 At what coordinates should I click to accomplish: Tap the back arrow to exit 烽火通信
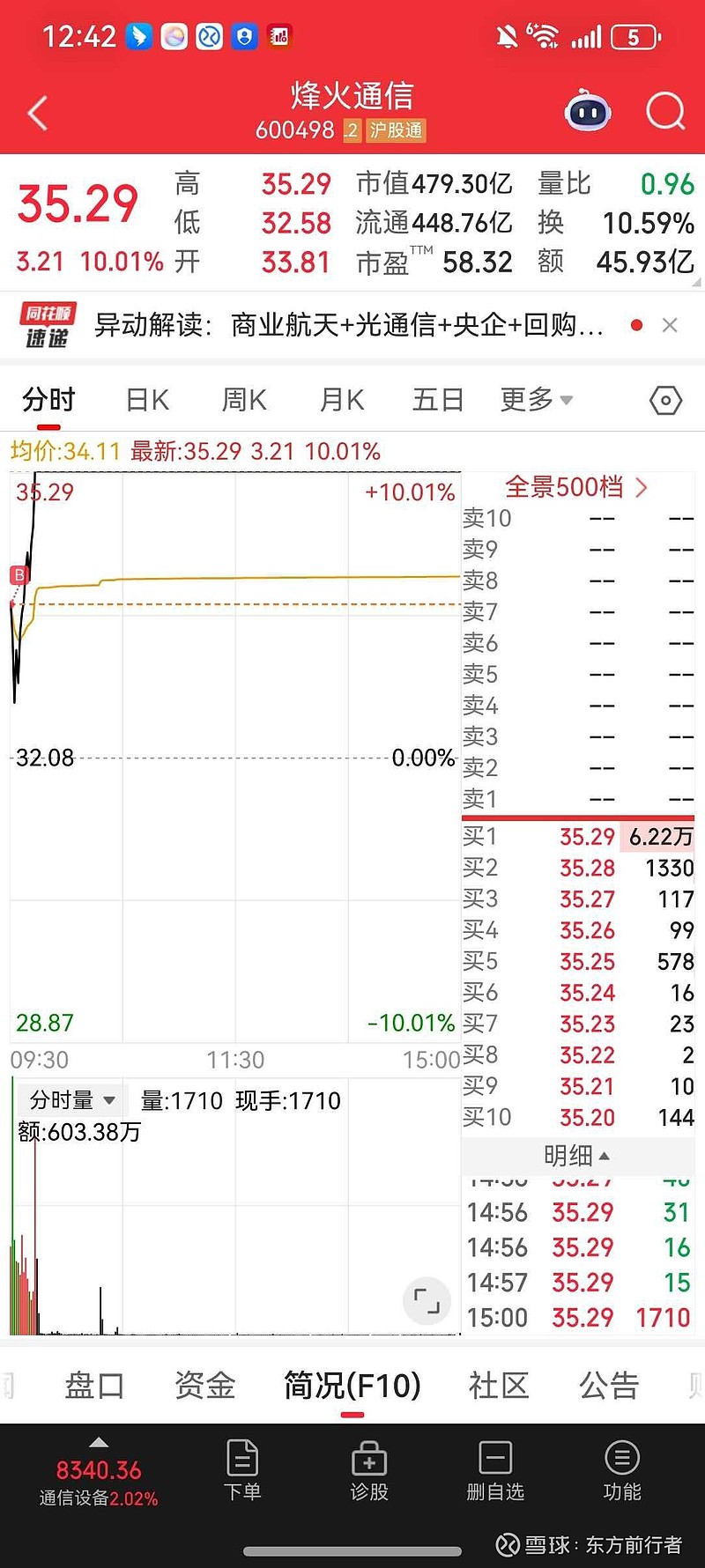click(x=35, y=113)
